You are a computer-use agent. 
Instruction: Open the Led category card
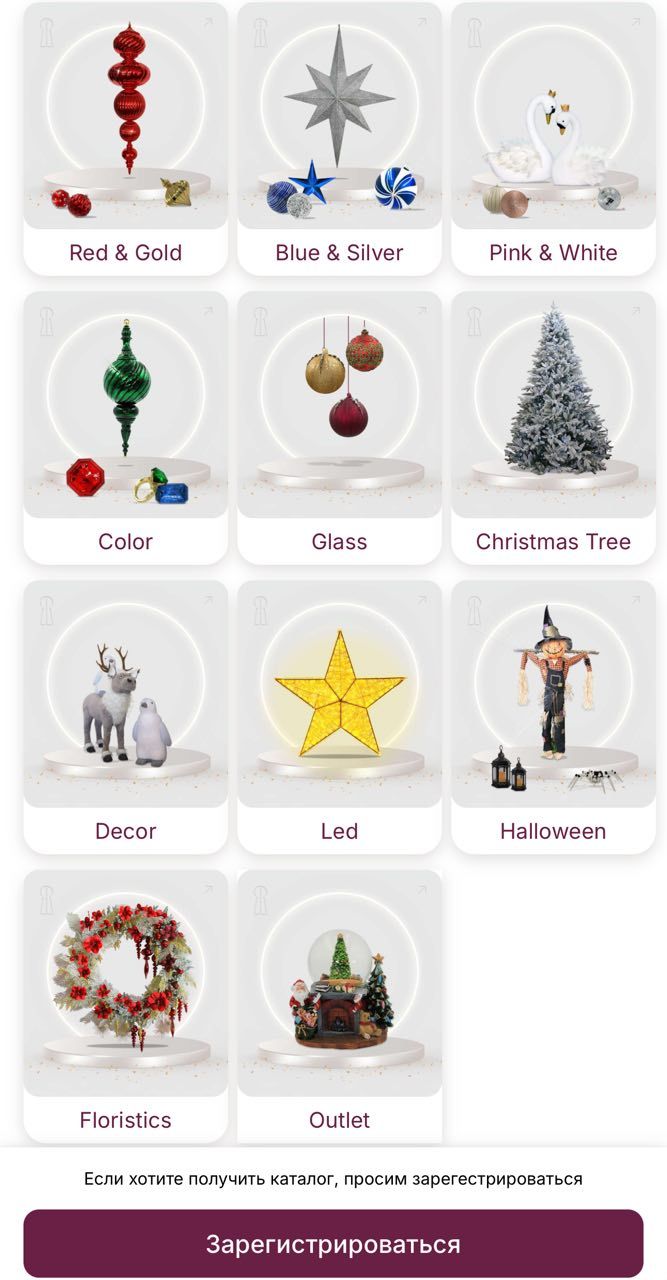pyautogui.click(x=339, y=716)
